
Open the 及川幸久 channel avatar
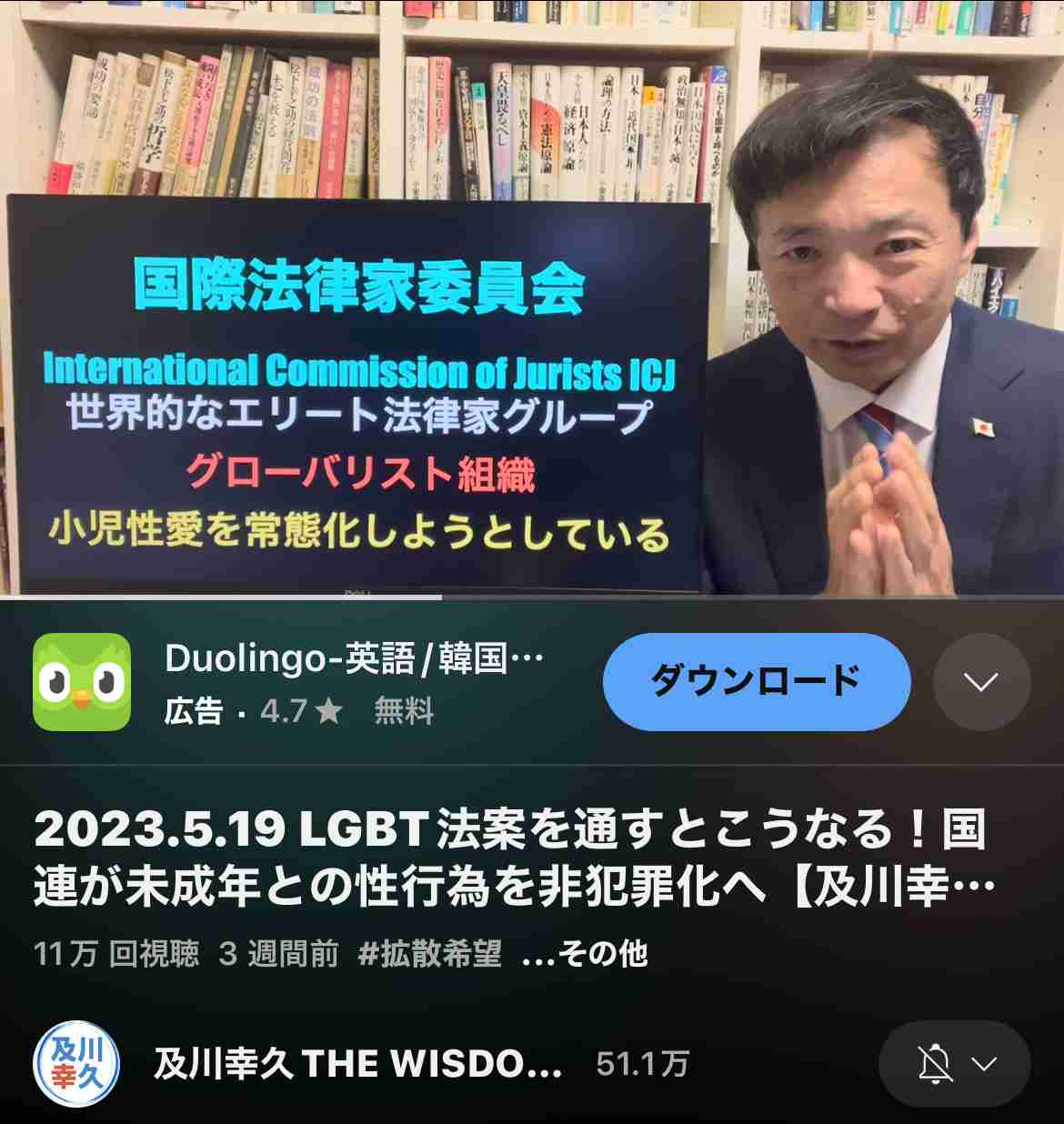(75, 1064)
